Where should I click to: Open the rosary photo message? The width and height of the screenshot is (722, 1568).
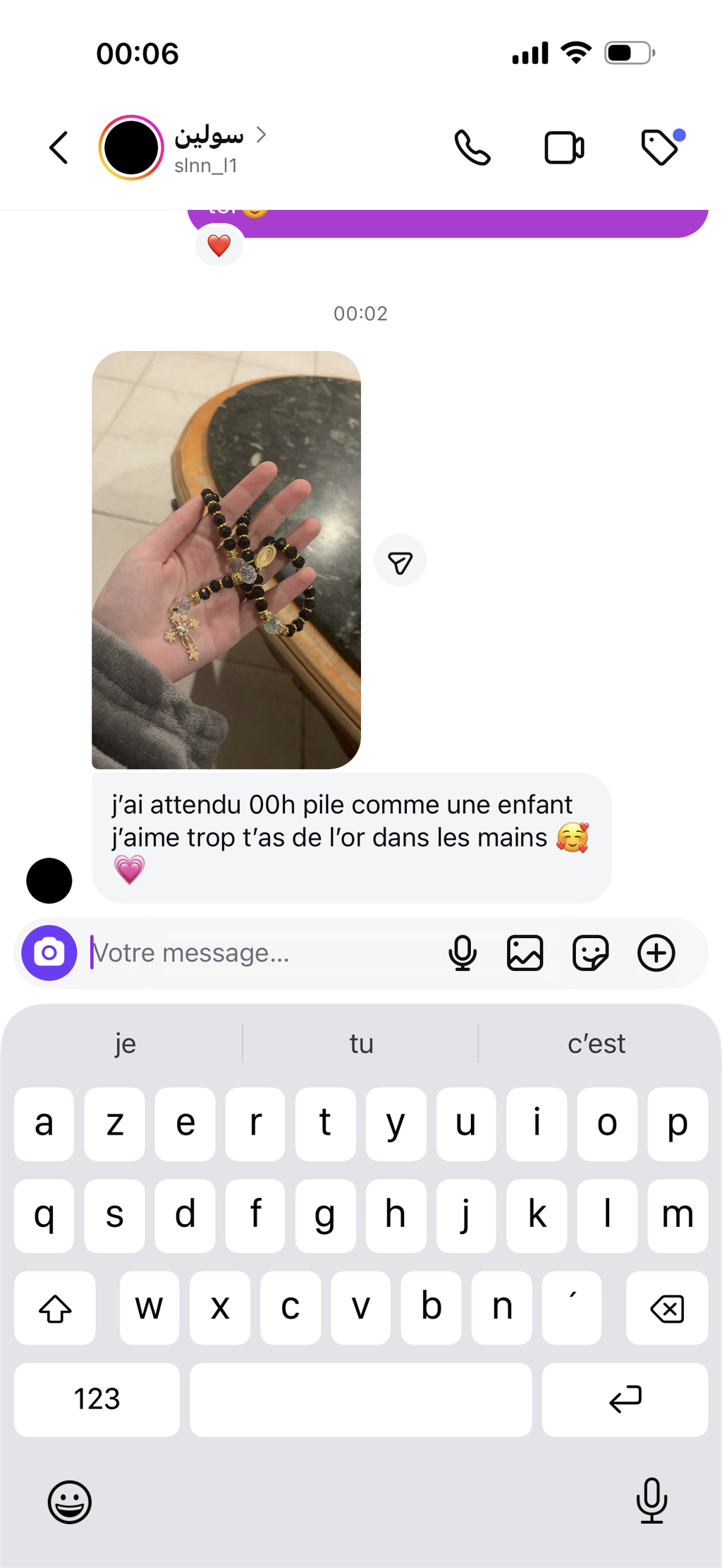[x=226, y=560]
